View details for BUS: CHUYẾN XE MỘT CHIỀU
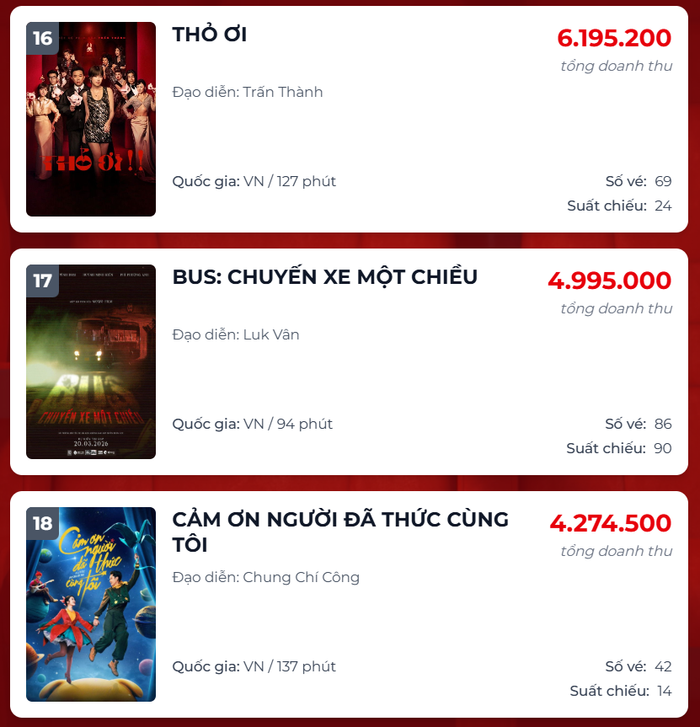This screenshot has width=700, height=727. pyautogui.click(x=324, y=277)
